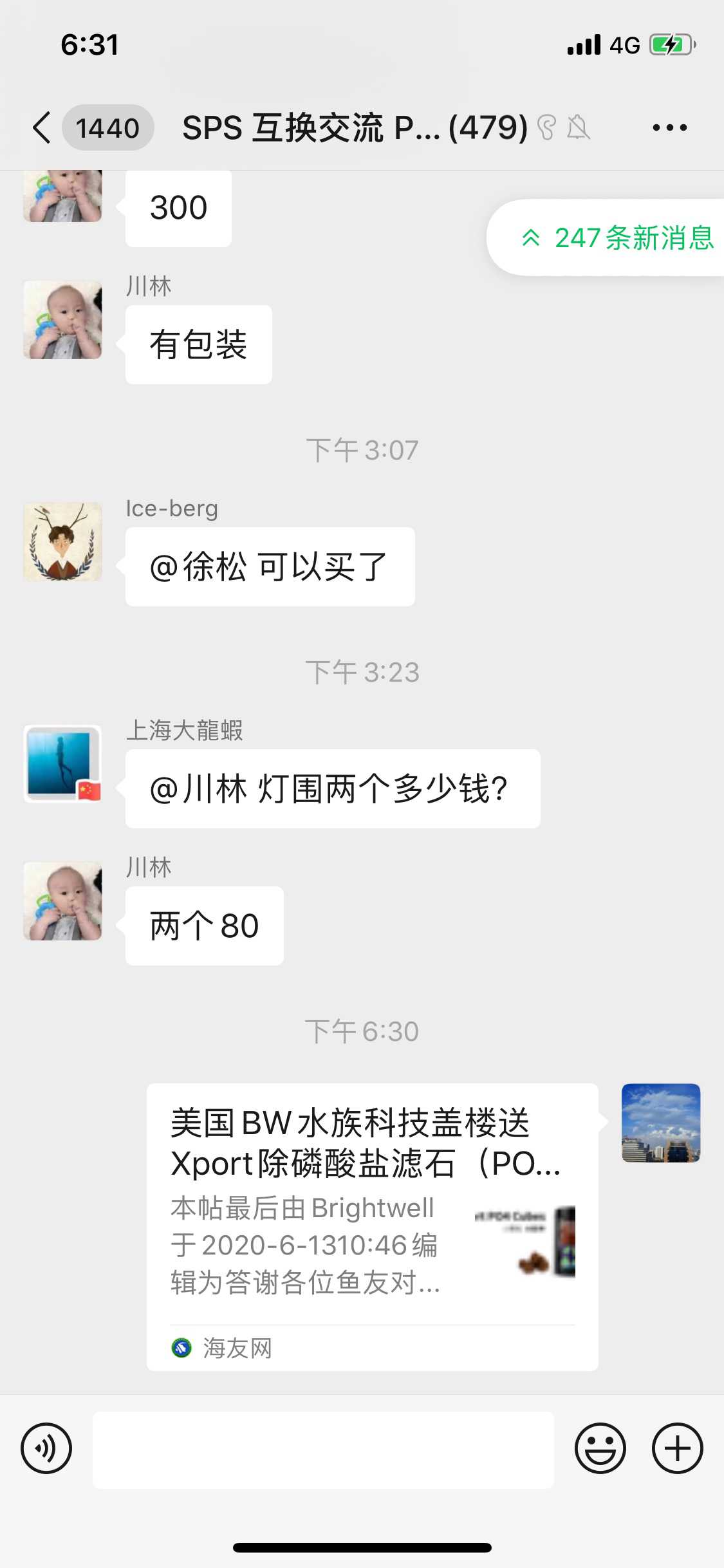Go back to the chat list
Screen dimensions: 724x1568
click(42, 127)
